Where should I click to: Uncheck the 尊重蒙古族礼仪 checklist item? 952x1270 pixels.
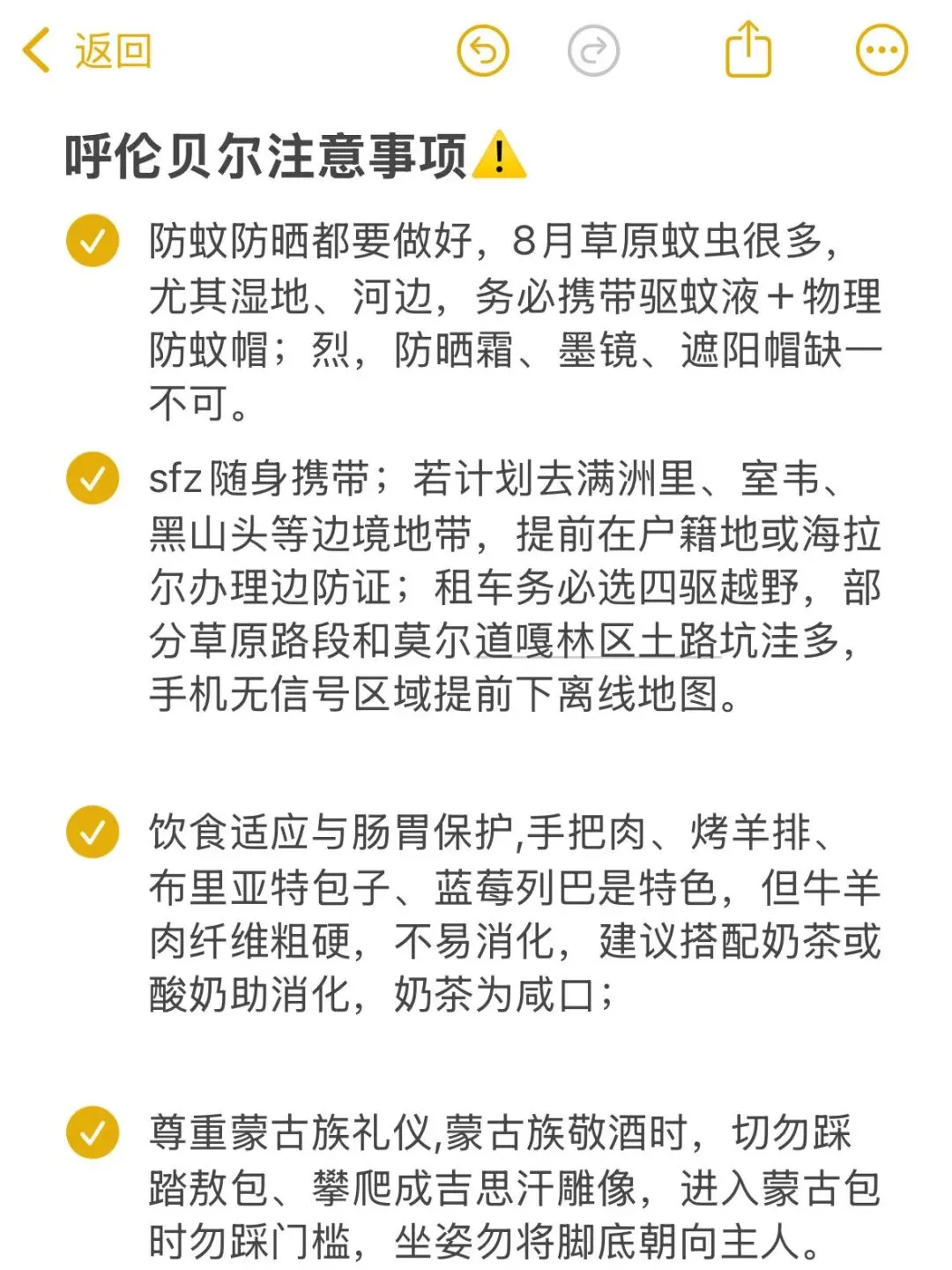click(x=93, y=1132)
